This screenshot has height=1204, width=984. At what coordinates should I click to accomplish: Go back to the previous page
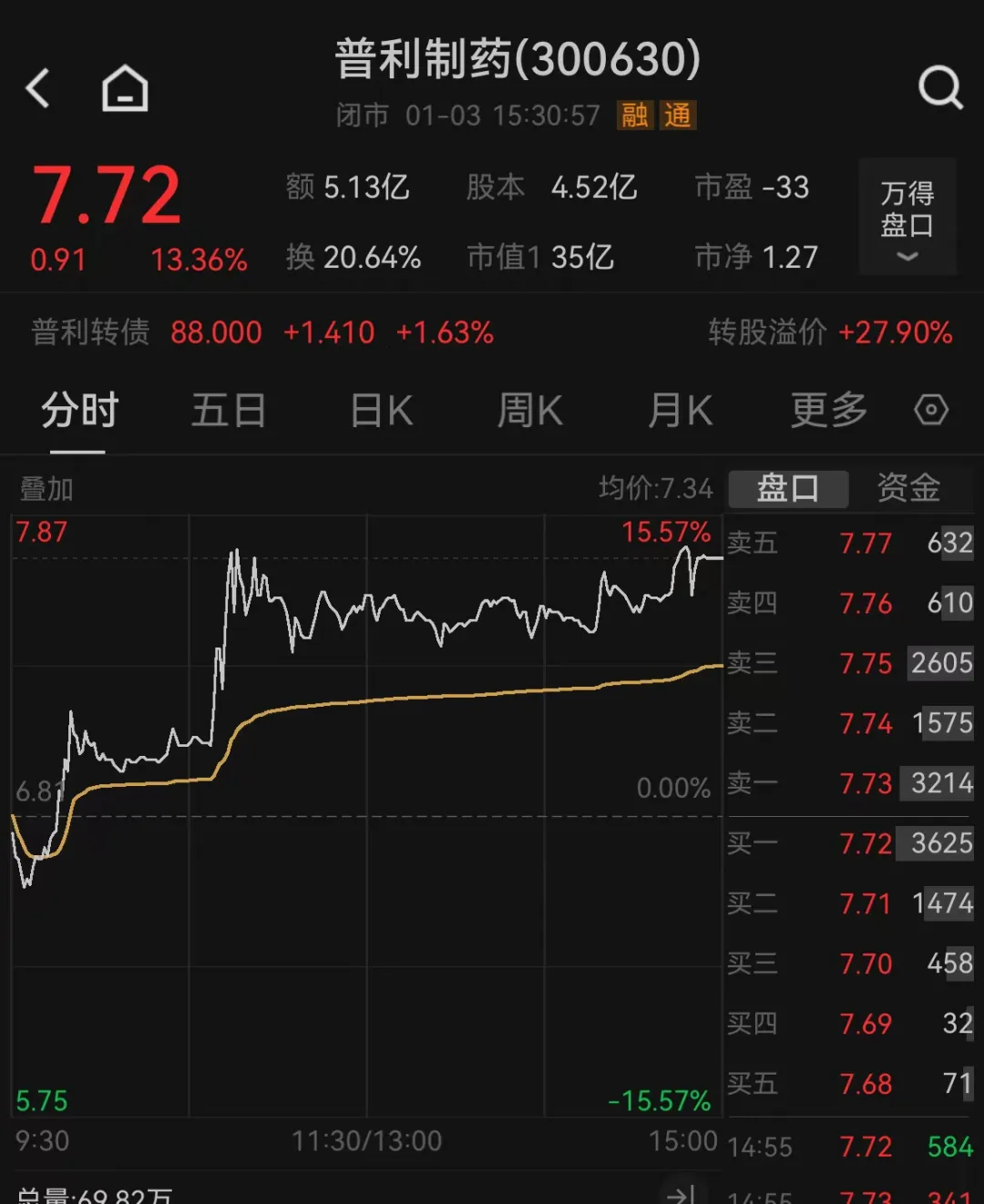(38, 88)
